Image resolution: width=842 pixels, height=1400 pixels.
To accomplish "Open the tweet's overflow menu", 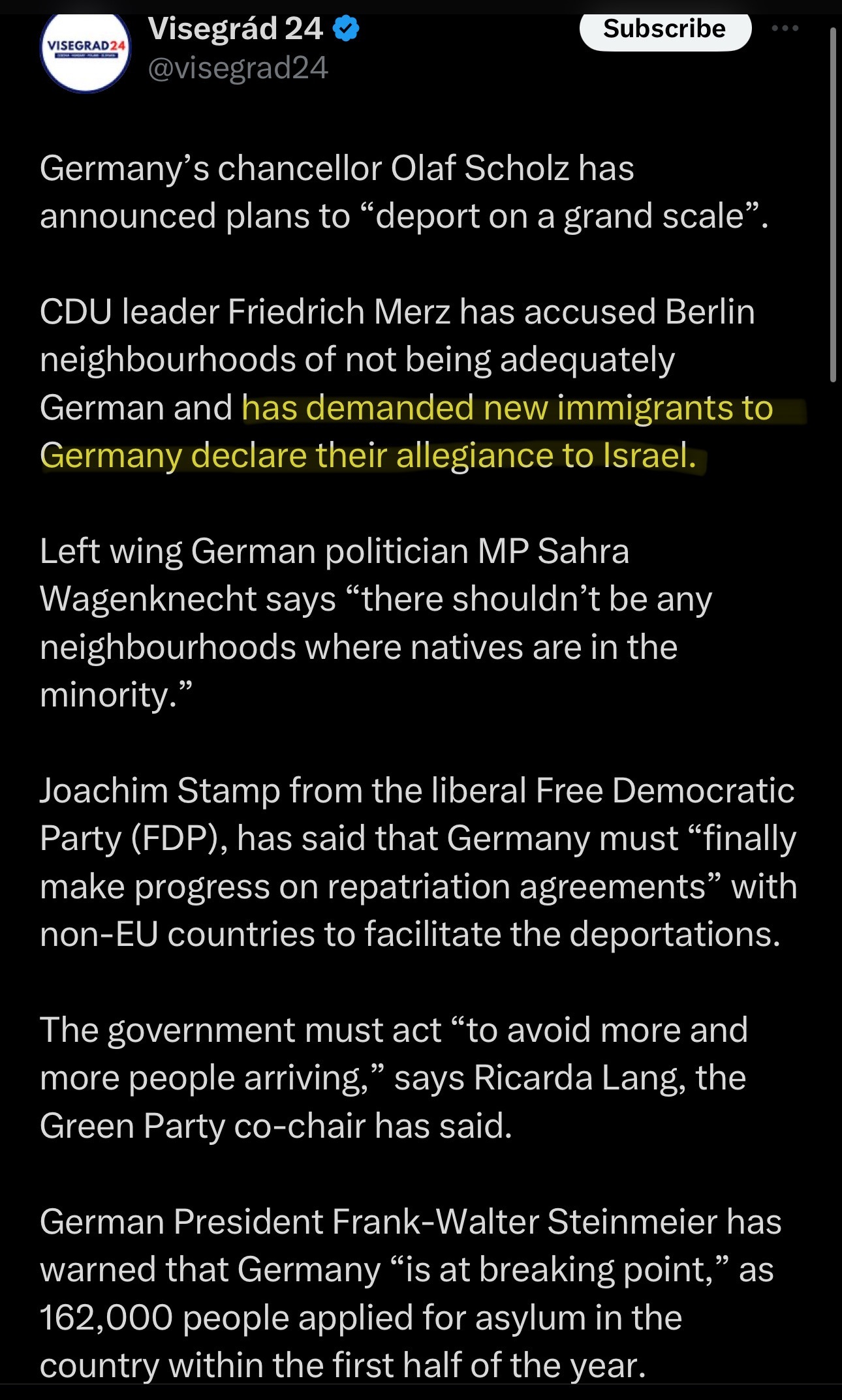I will 785,28.
